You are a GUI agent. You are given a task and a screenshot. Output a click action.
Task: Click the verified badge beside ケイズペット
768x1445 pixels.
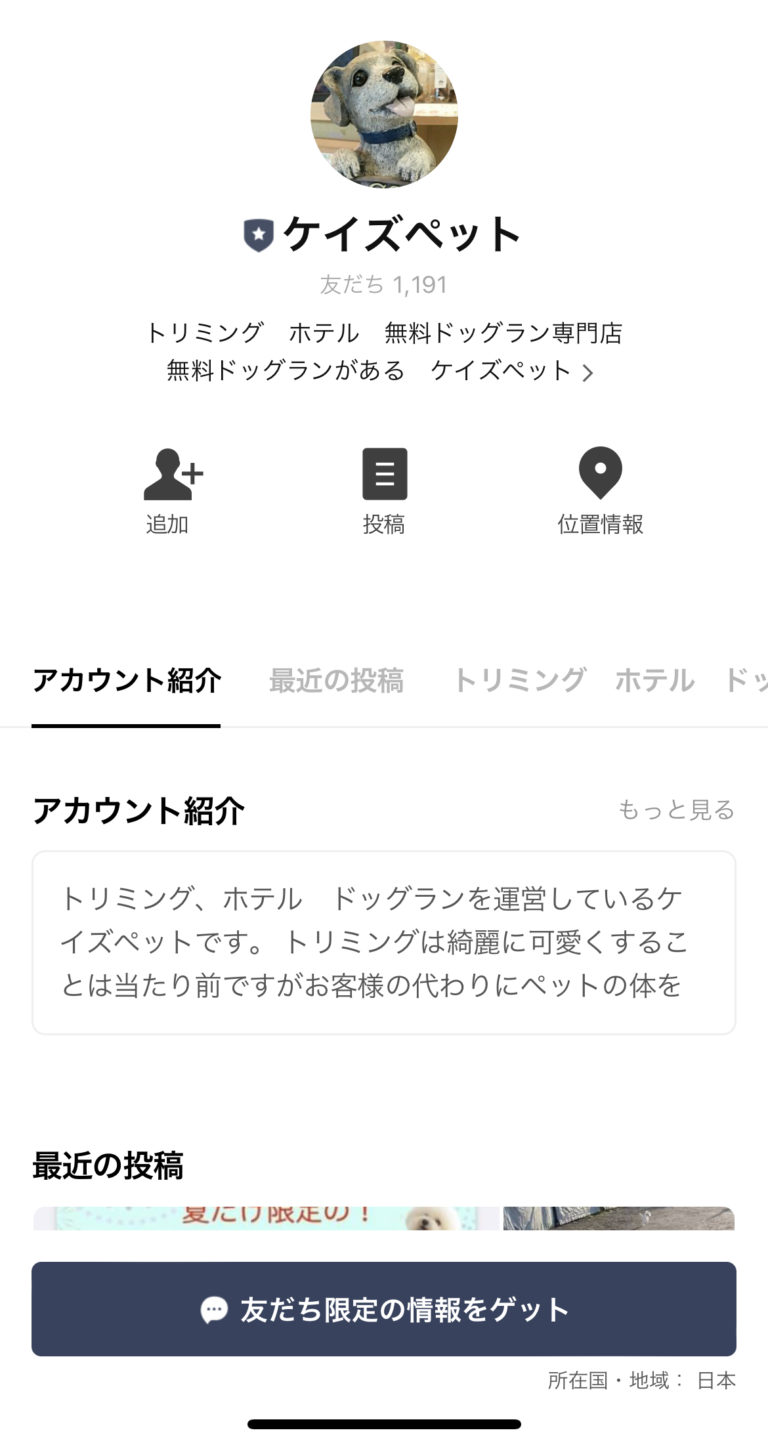tap(258, 234)
